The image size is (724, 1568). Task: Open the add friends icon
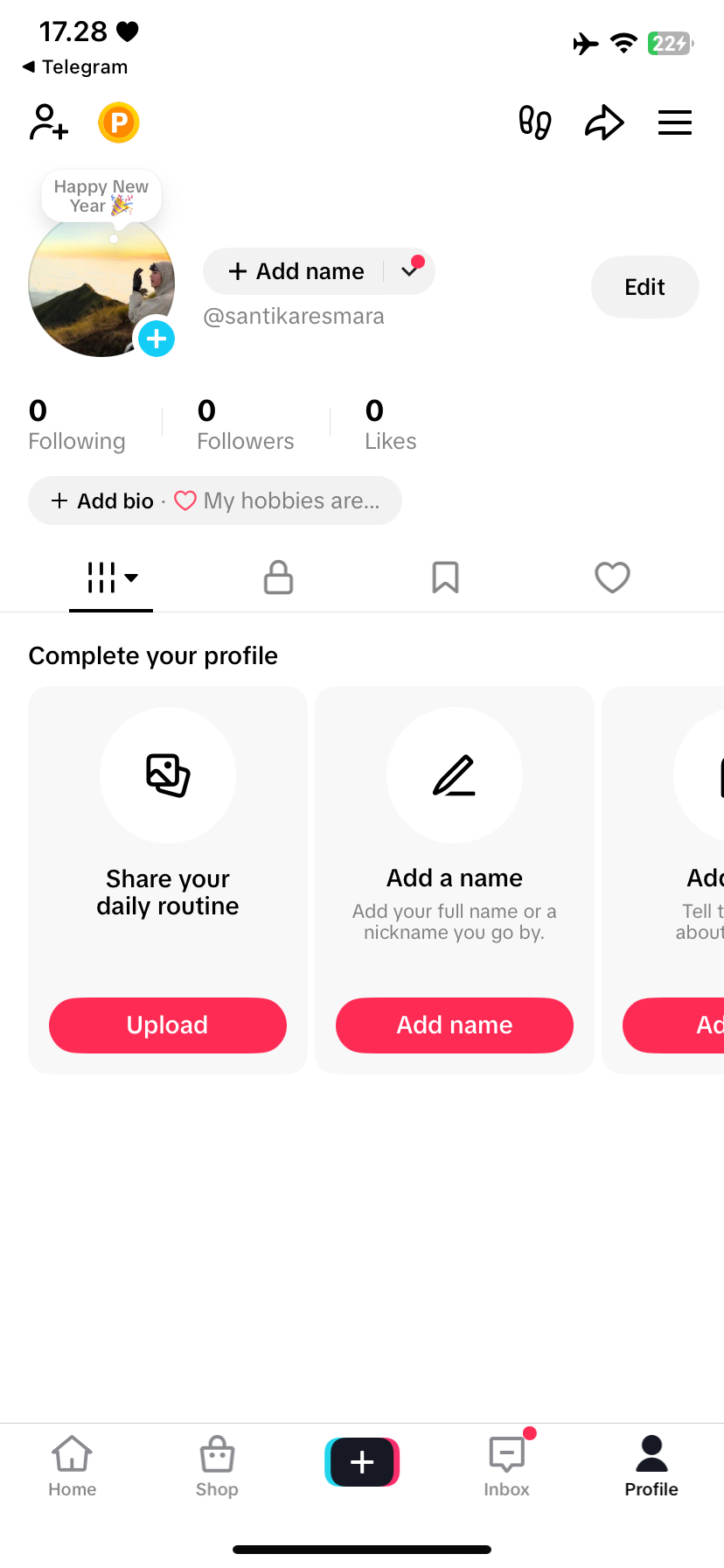(x=49, y=122)
